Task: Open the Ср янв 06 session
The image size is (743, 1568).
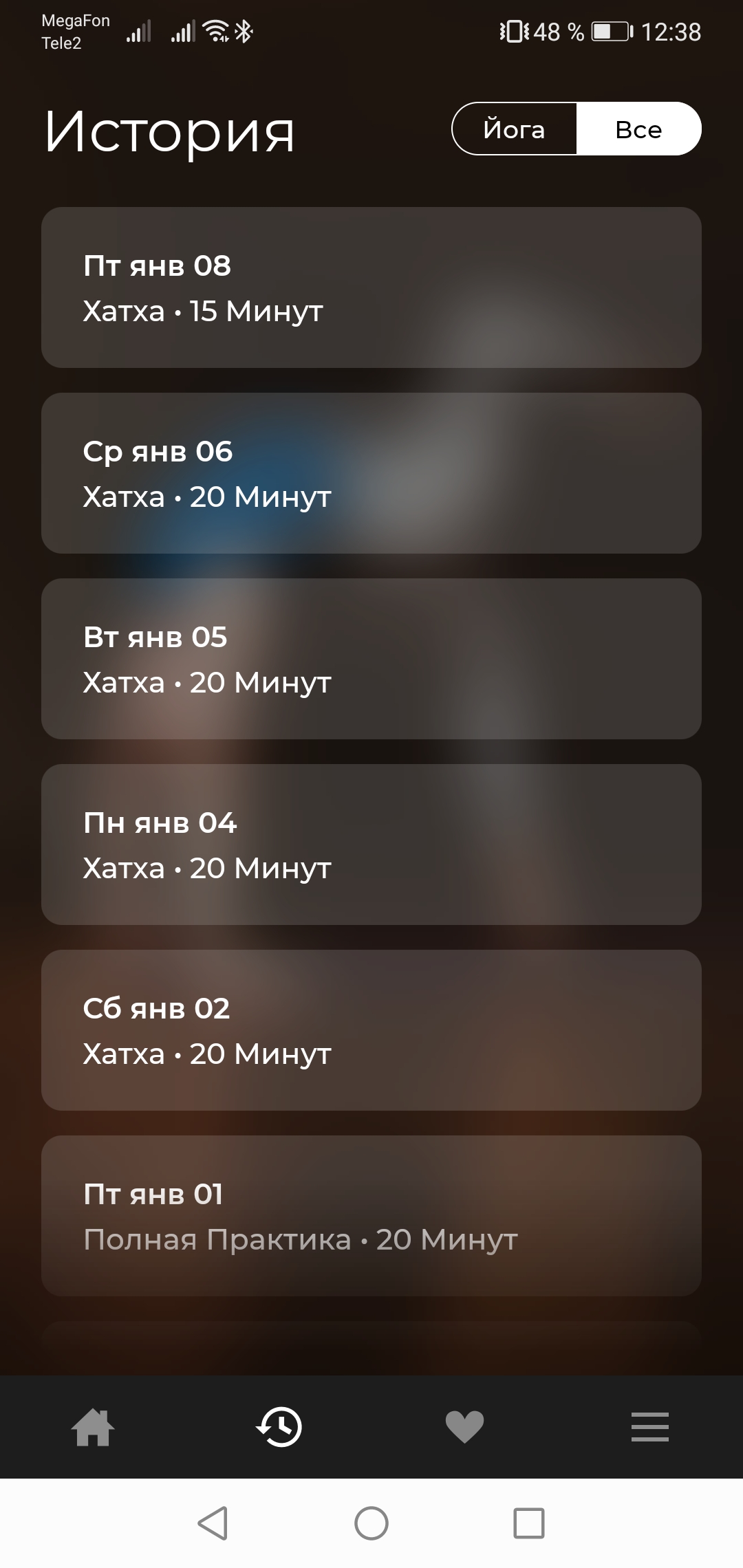Action: [x=371, y=473]
